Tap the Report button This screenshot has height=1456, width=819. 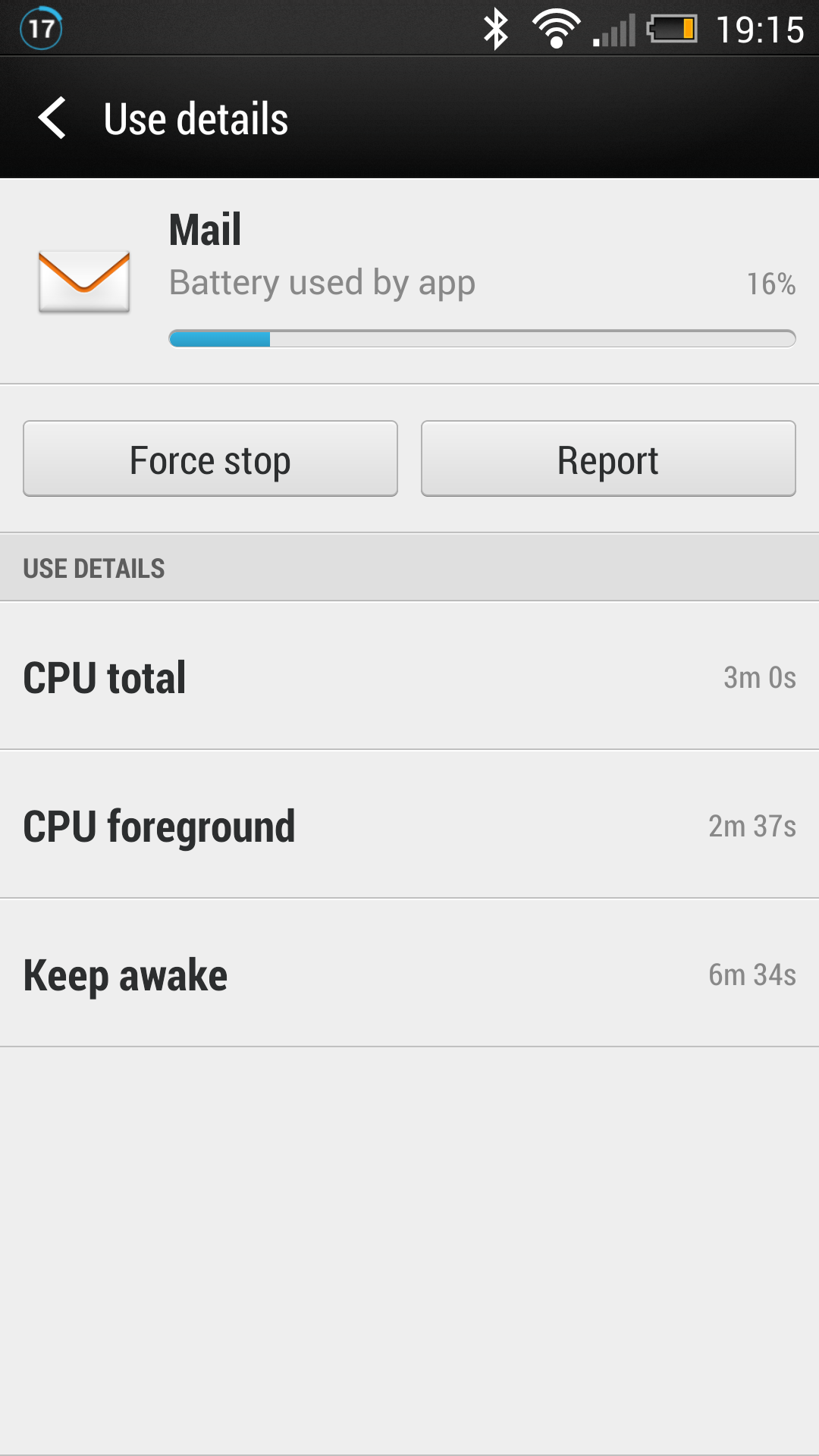coord(608,459)
